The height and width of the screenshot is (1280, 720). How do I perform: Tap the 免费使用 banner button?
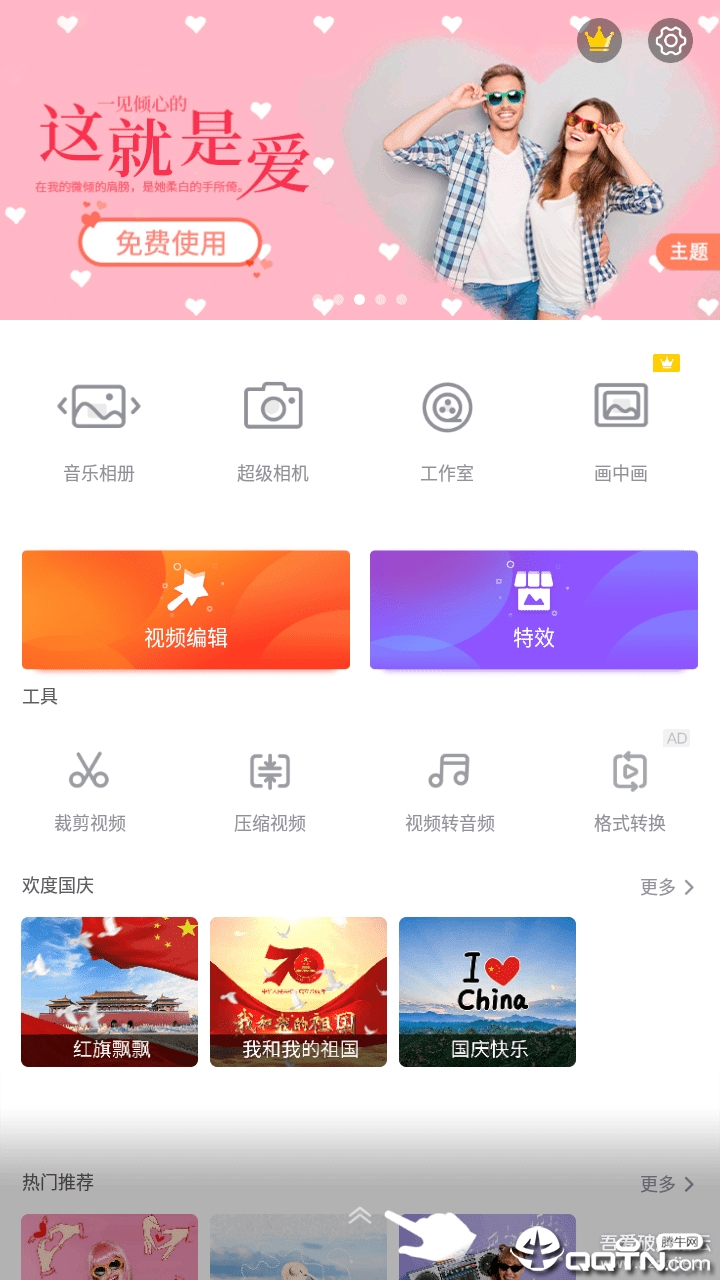[x=170, y=243]
